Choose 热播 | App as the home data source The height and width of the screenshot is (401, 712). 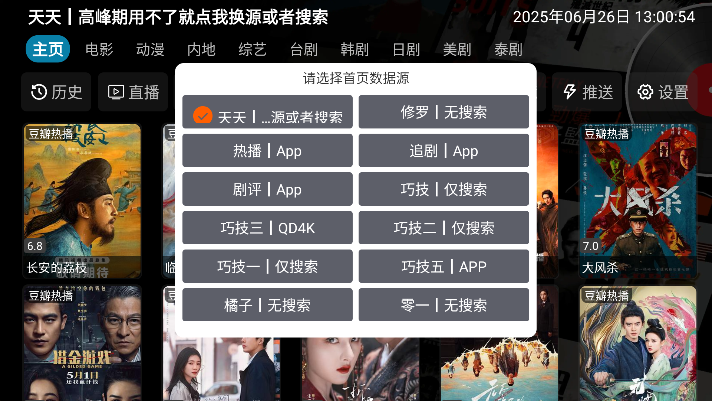pyautogui.click(x=267, y=150)
